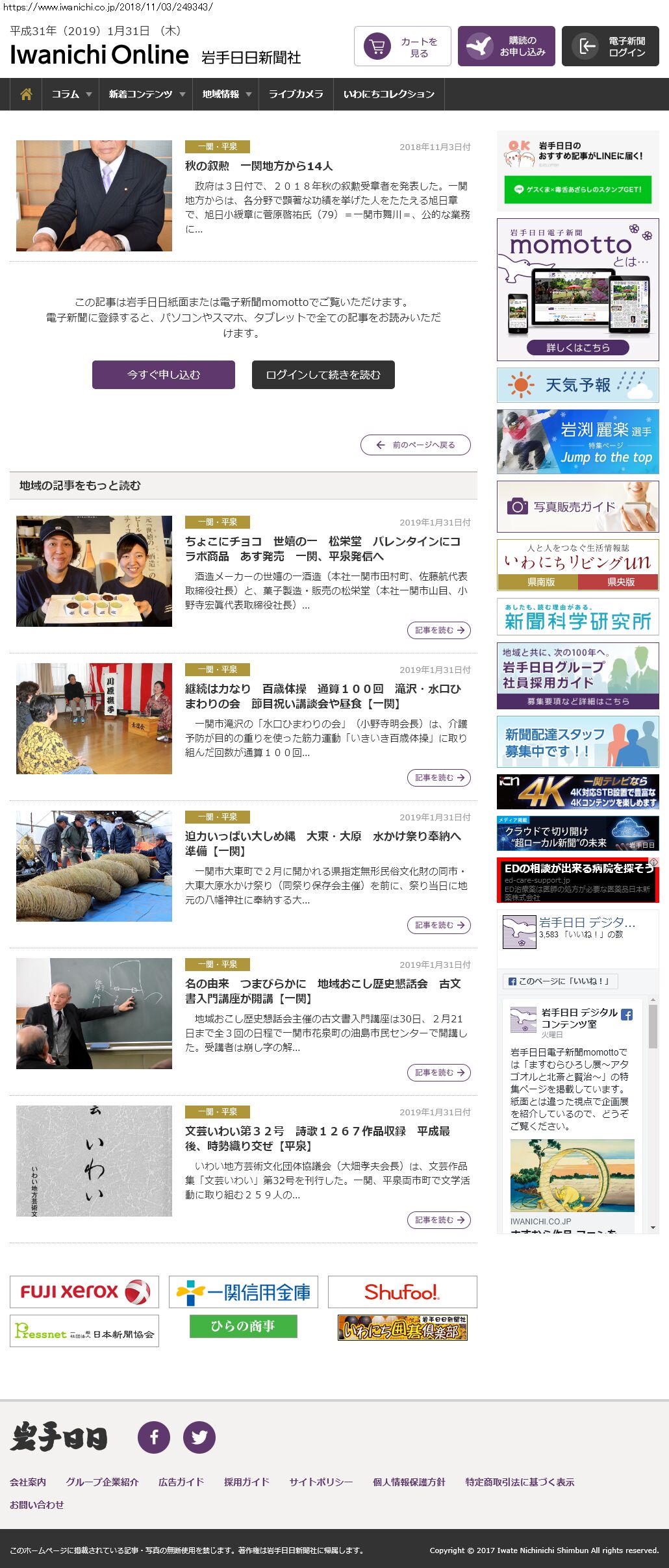Expand the 地域情報 menu
The image size is (669, 1568).
(226, 94)
